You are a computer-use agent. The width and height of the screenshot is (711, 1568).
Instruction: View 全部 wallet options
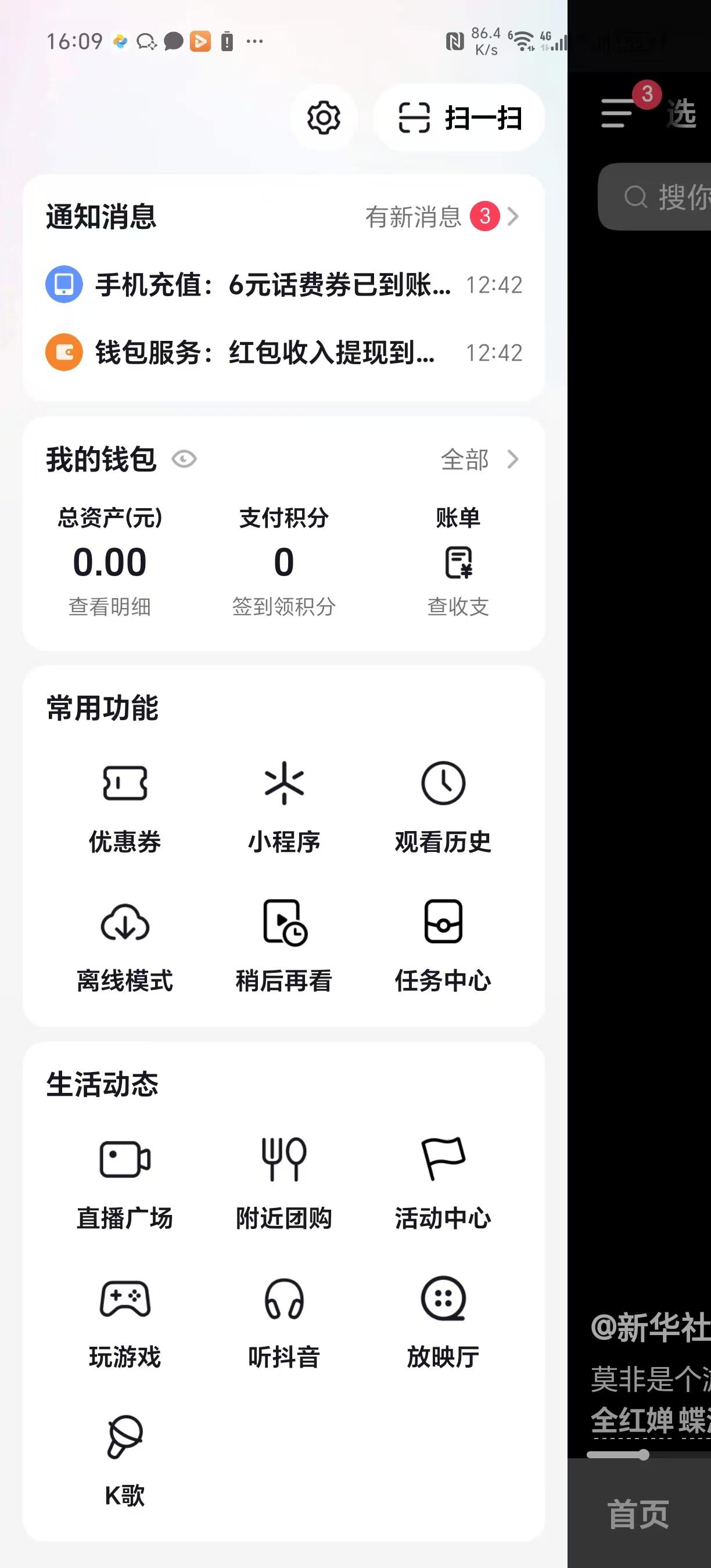(x=479, y=459)
